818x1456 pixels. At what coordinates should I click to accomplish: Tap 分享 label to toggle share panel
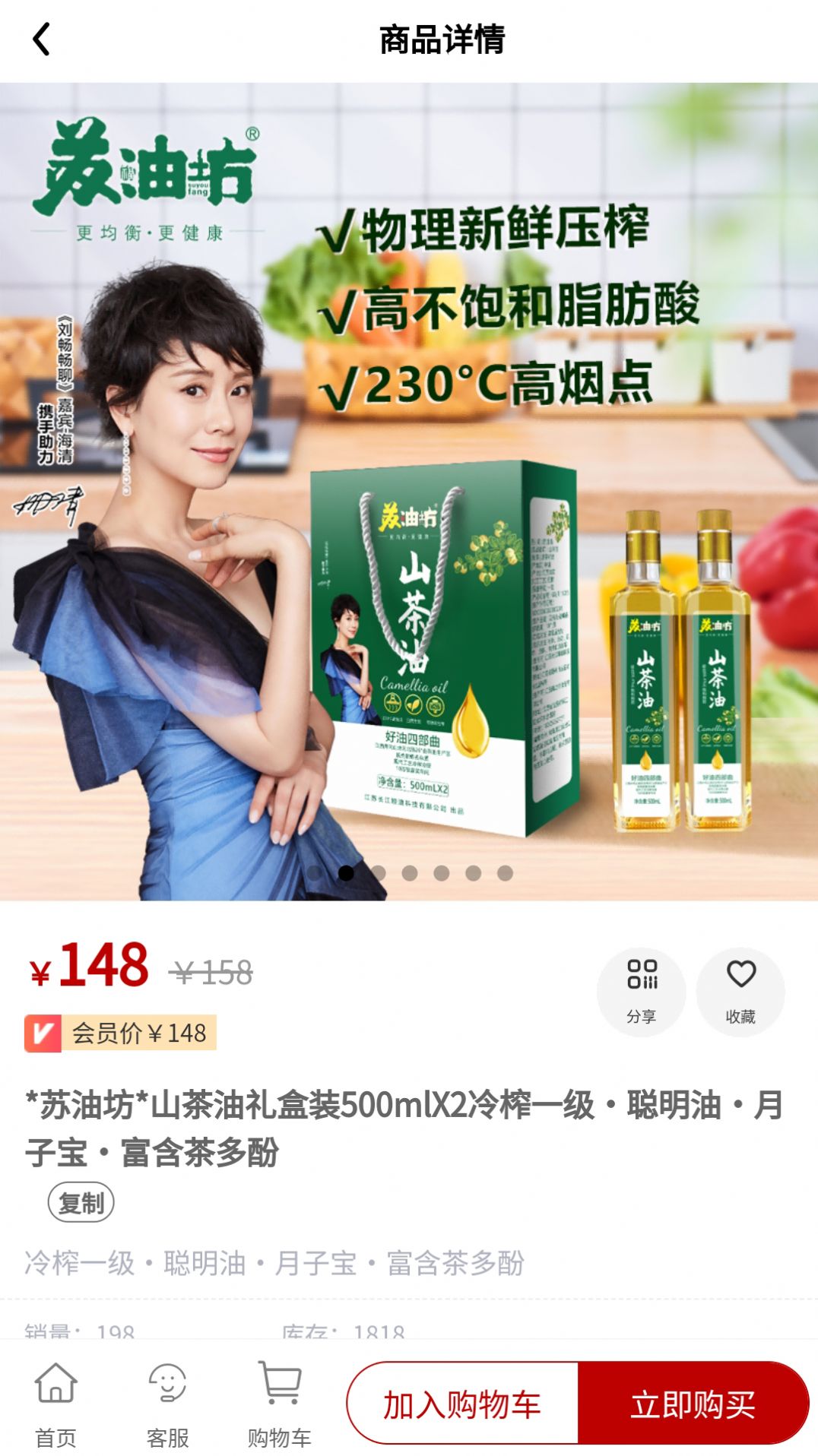(x=642, y=1014)
